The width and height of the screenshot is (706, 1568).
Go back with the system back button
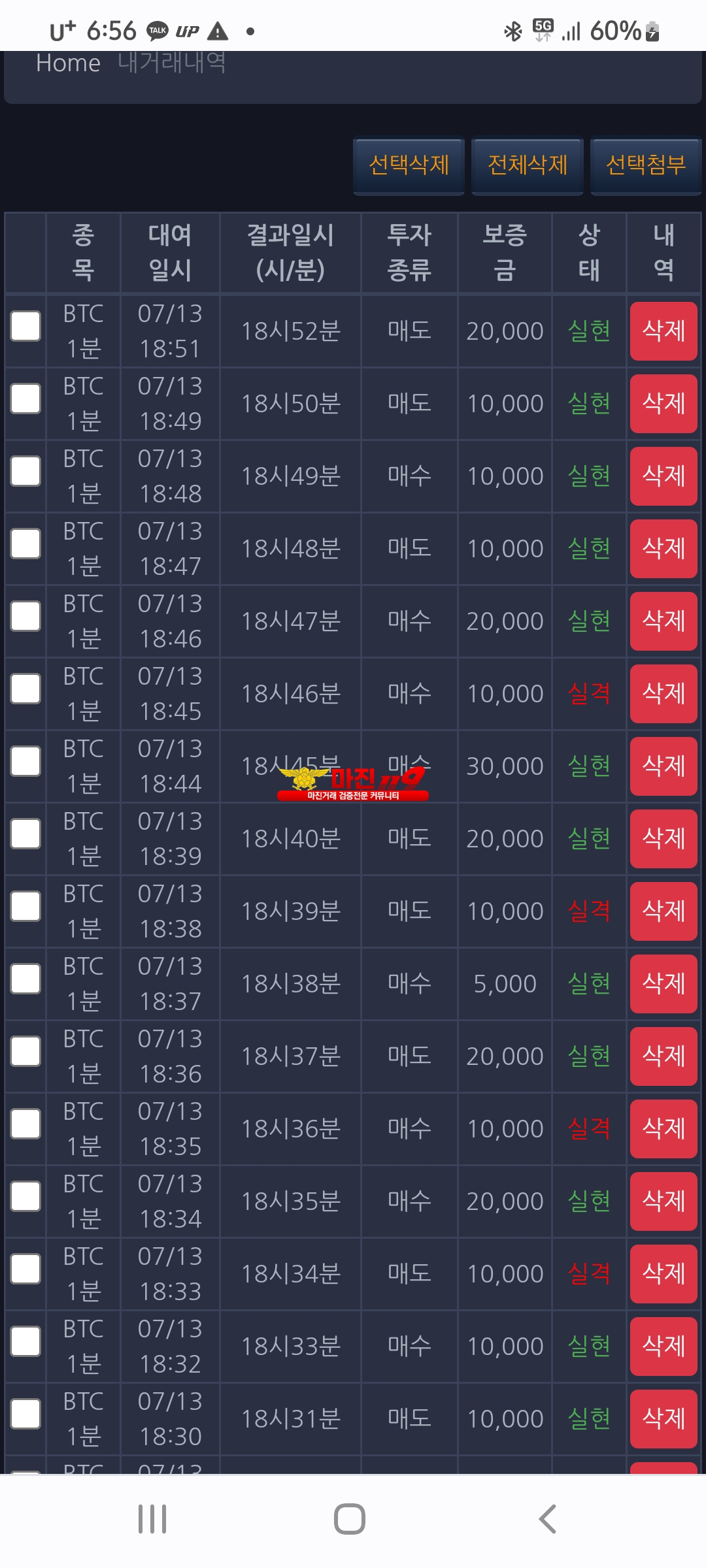click(x=548, y=1519)
